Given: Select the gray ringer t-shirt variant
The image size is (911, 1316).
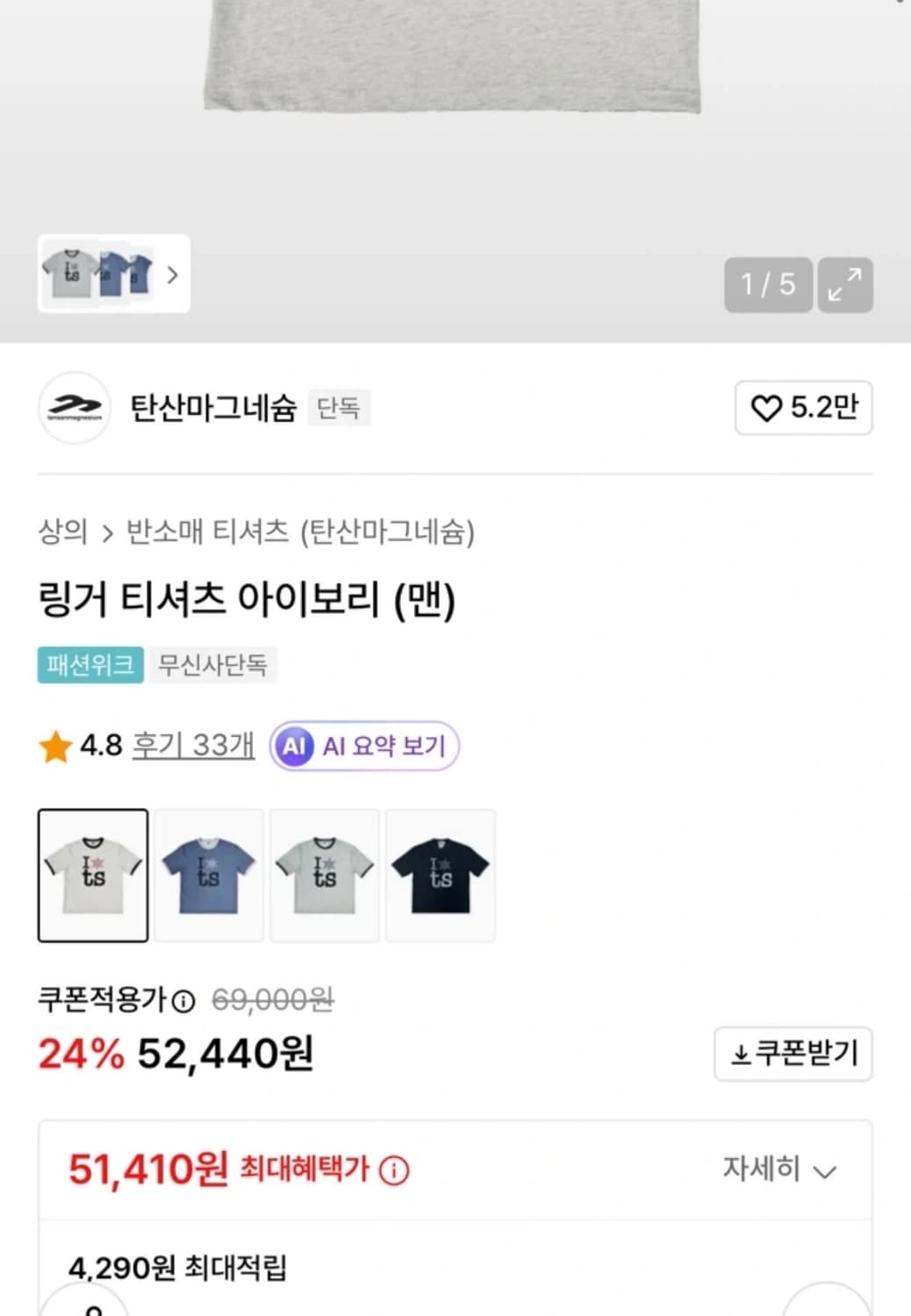Looking at the screenshot, I should coord(325,875).
